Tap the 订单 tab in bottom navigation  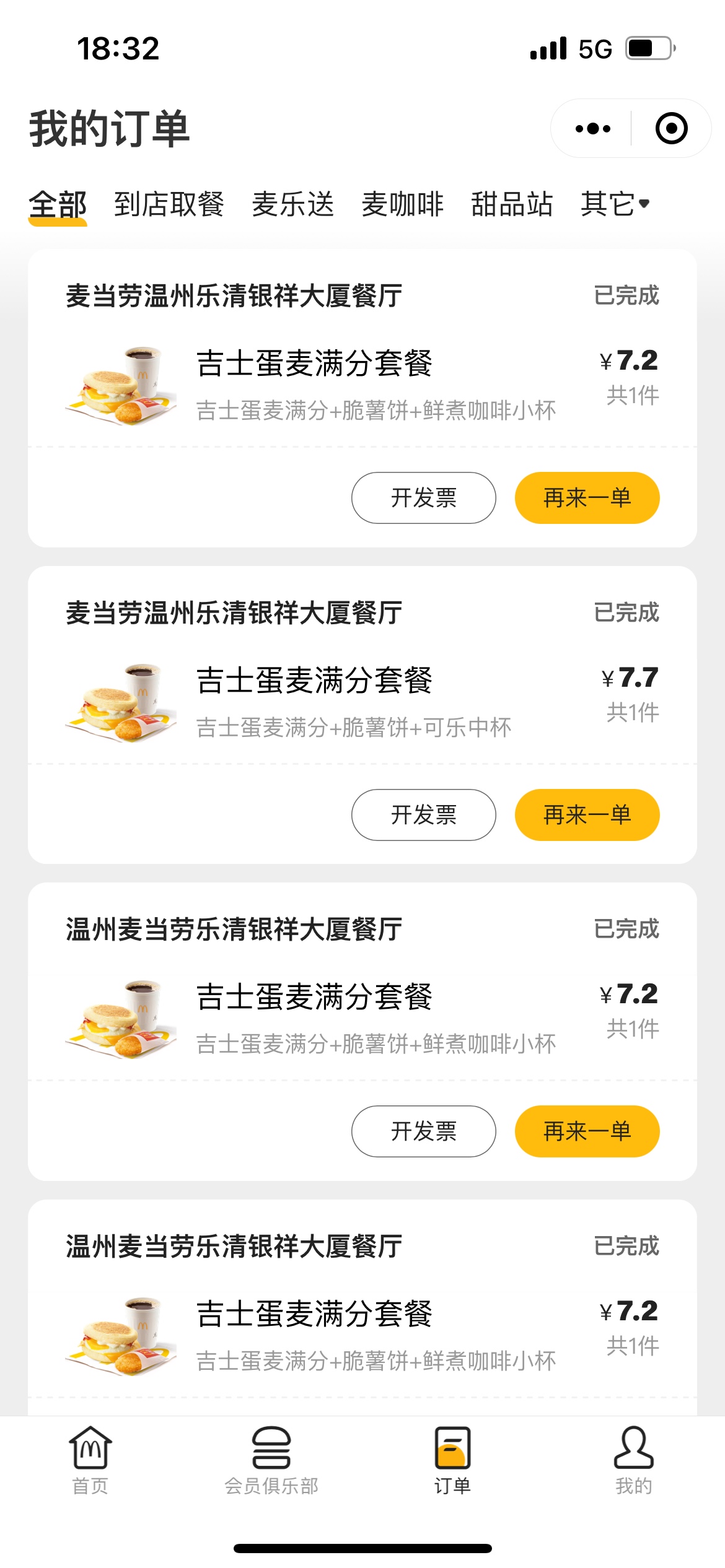point(452,1460)
